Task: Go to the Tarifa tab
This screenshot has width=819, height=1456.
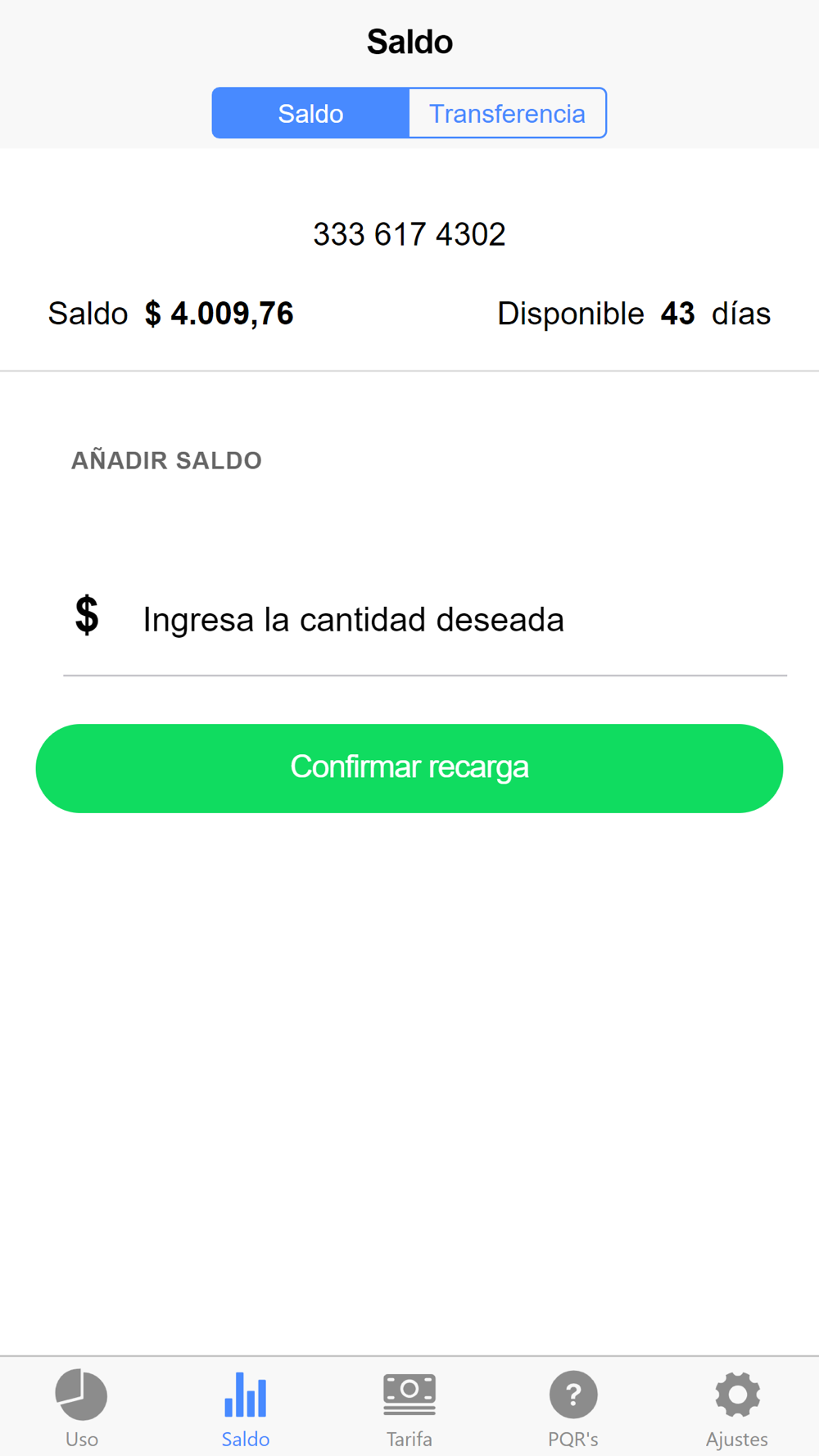Action: coord(409,1407)
